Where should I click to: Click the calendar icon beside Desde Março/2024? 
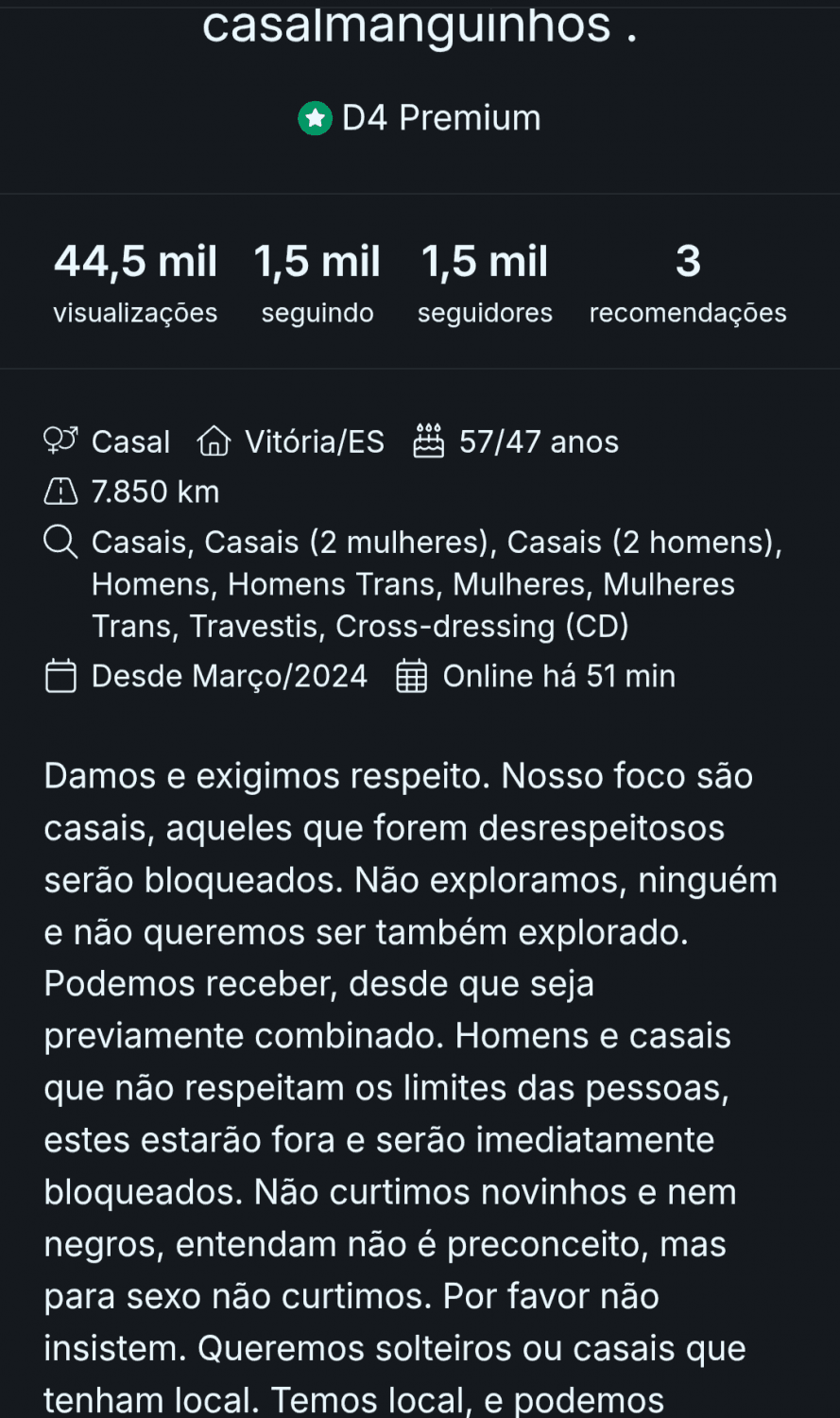point(60,675)
